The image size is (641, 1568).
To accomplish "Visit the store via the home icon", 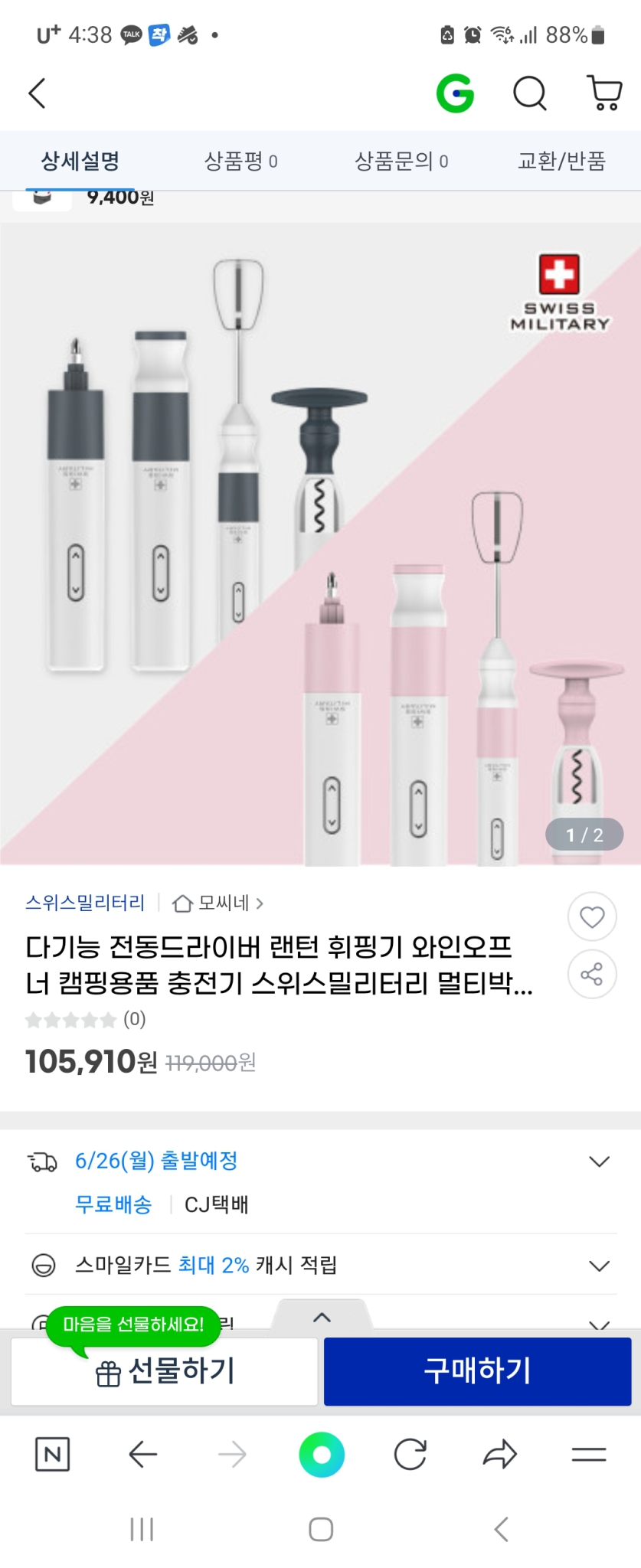I will [x=183, y=903].
